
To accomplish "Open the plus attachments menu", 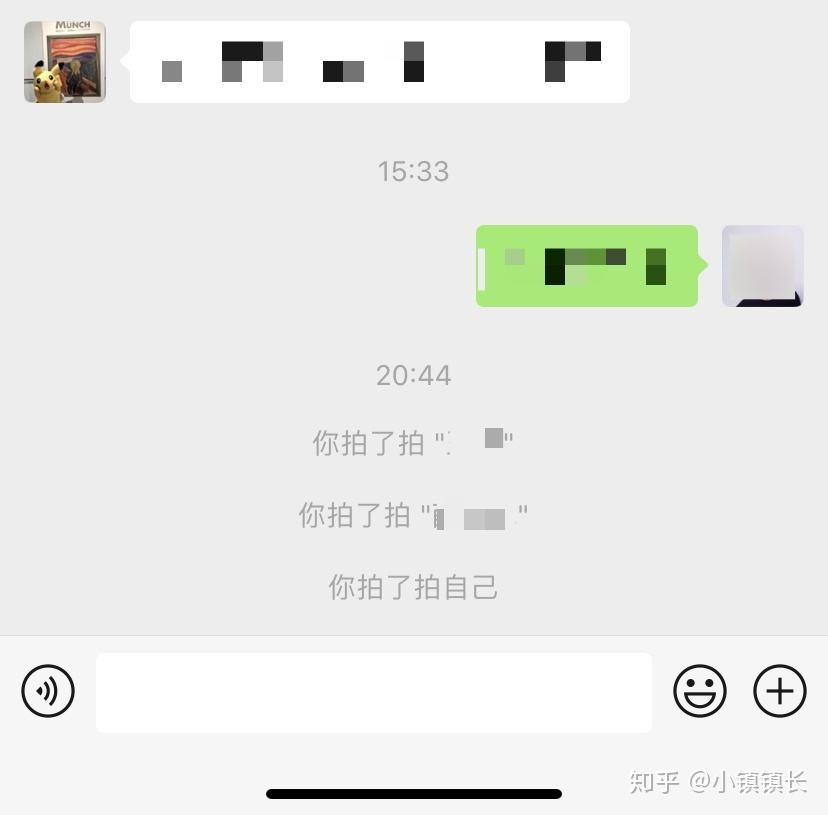I will point(779,691).
